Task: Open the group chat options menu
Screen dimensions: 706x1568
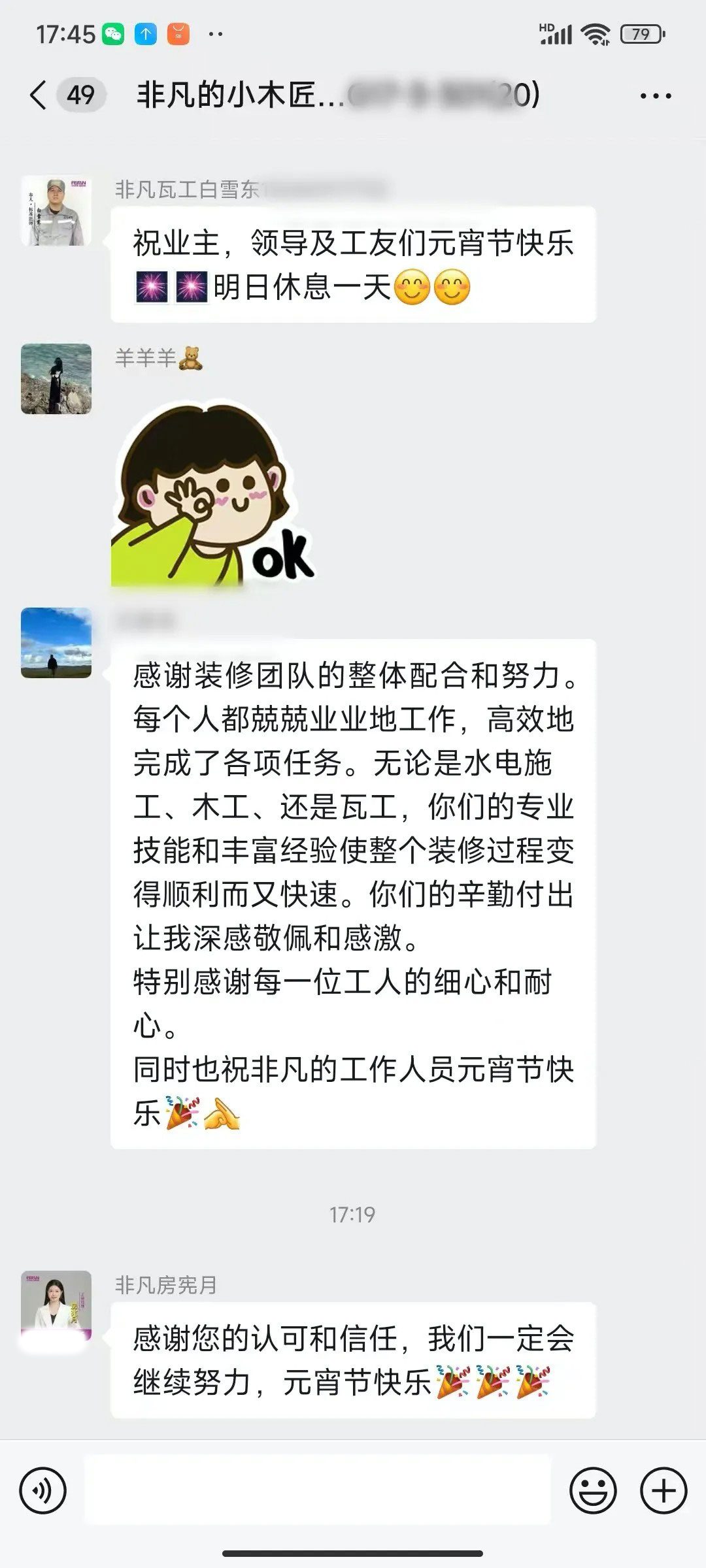Action: point(656,96)
